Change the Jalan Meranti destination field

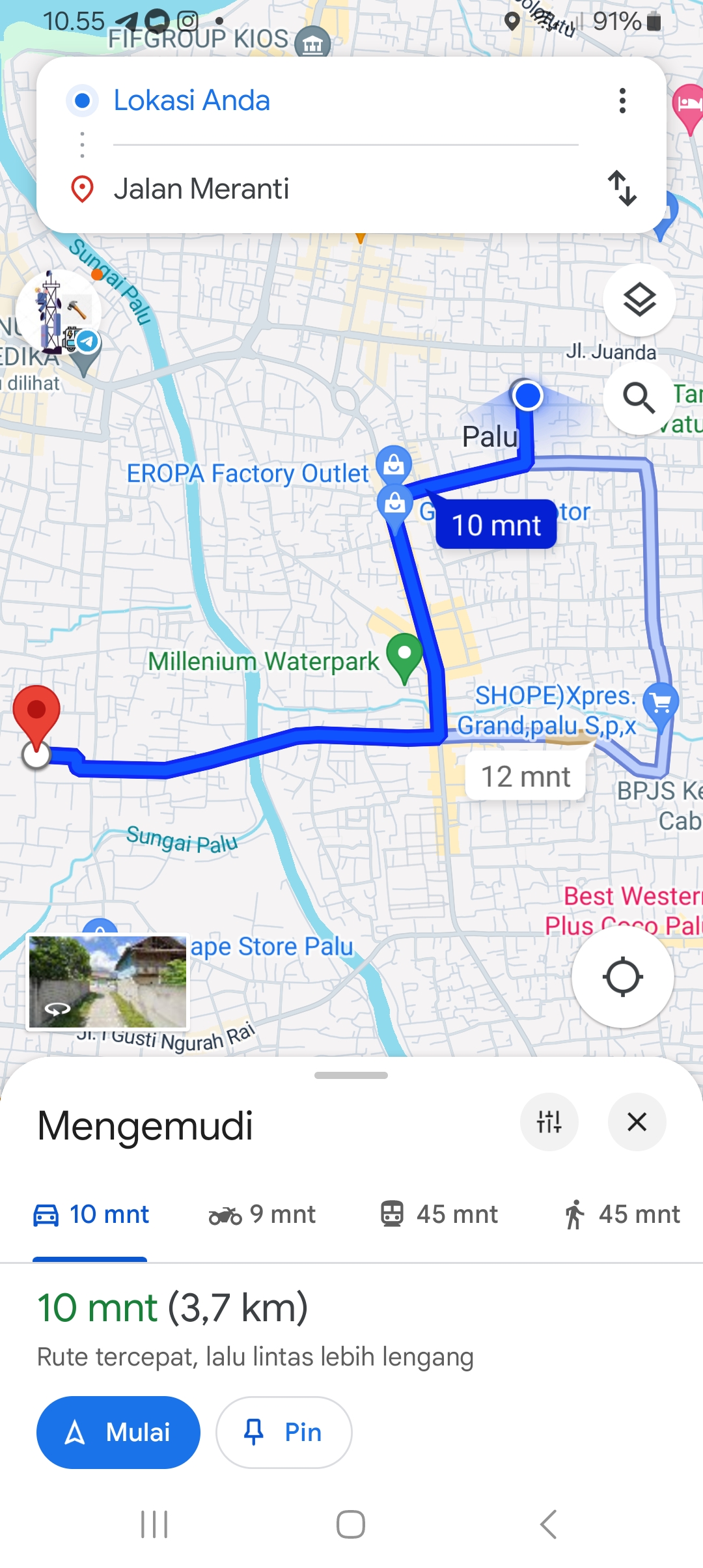tap(345, 189)
